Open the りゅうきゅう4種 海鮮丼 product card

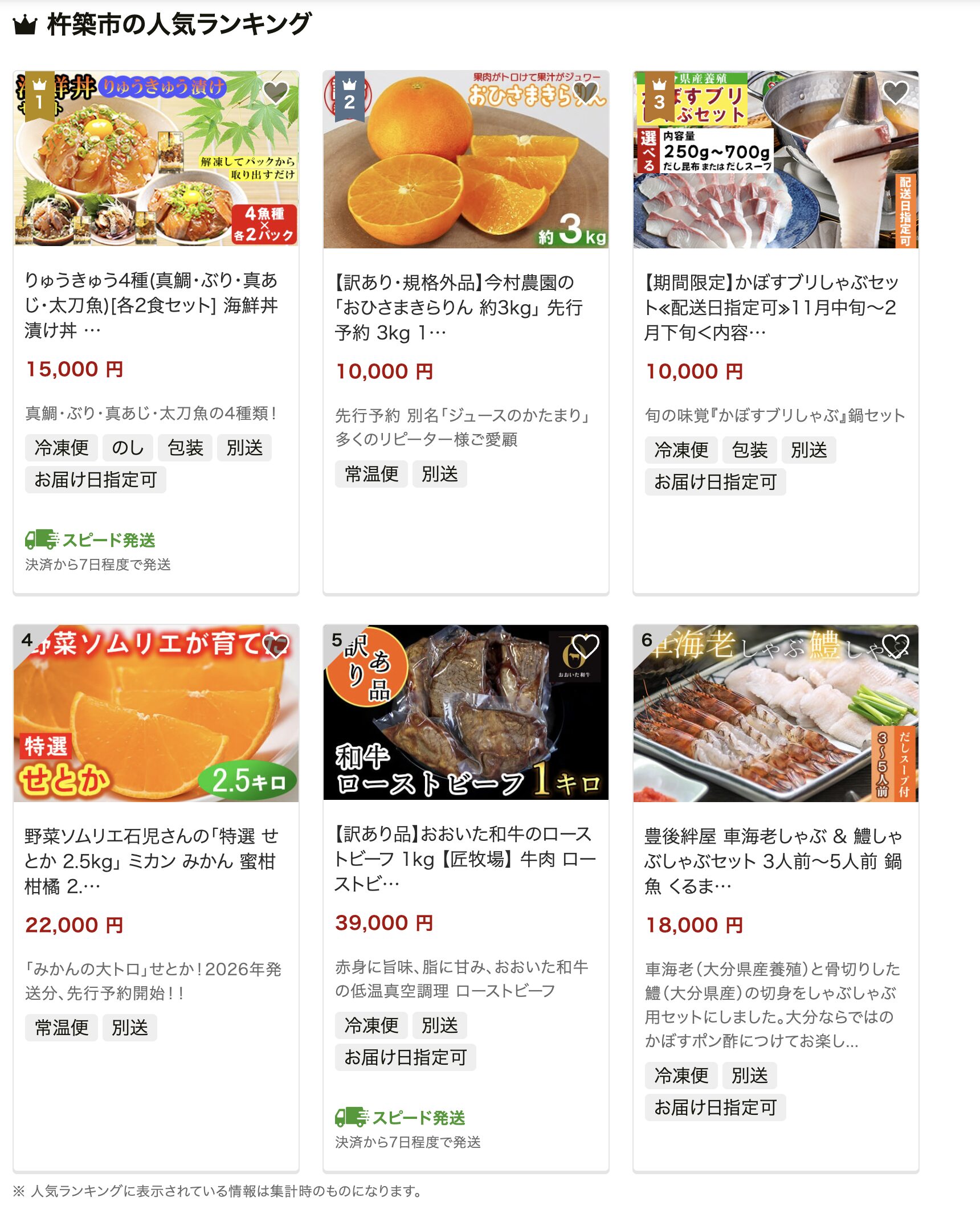tap(151, 305)
